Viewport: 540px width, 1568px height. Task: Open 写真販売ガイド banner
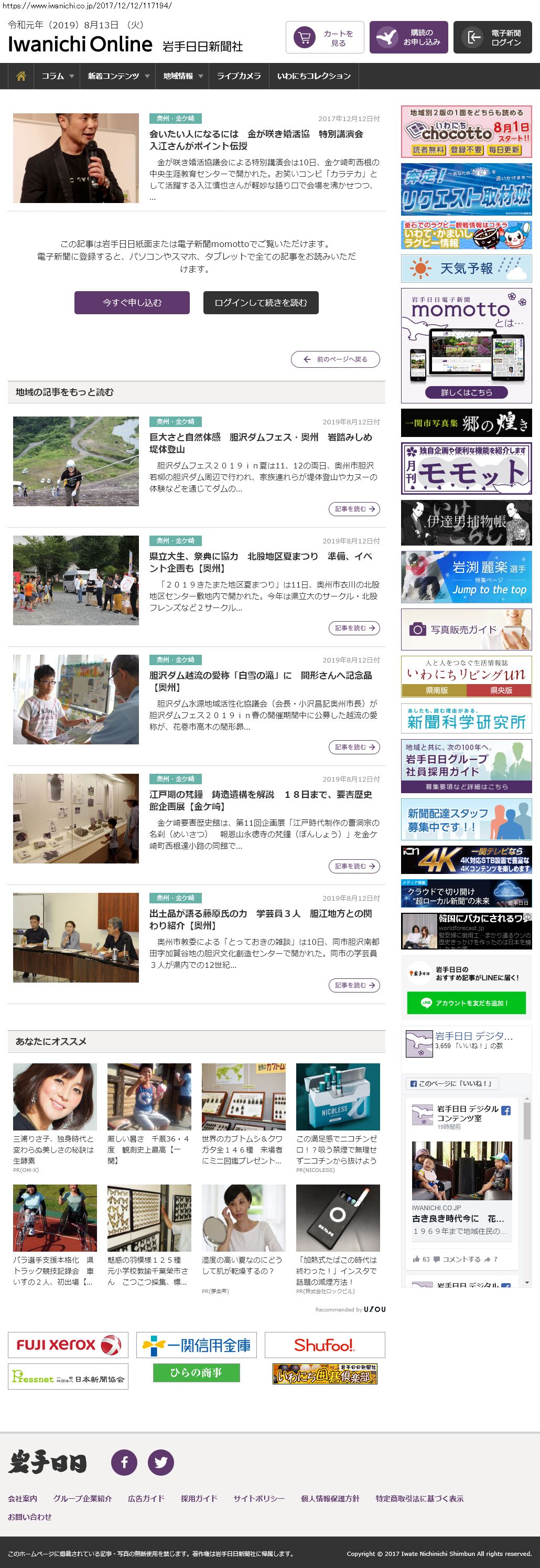pos(466,630)
